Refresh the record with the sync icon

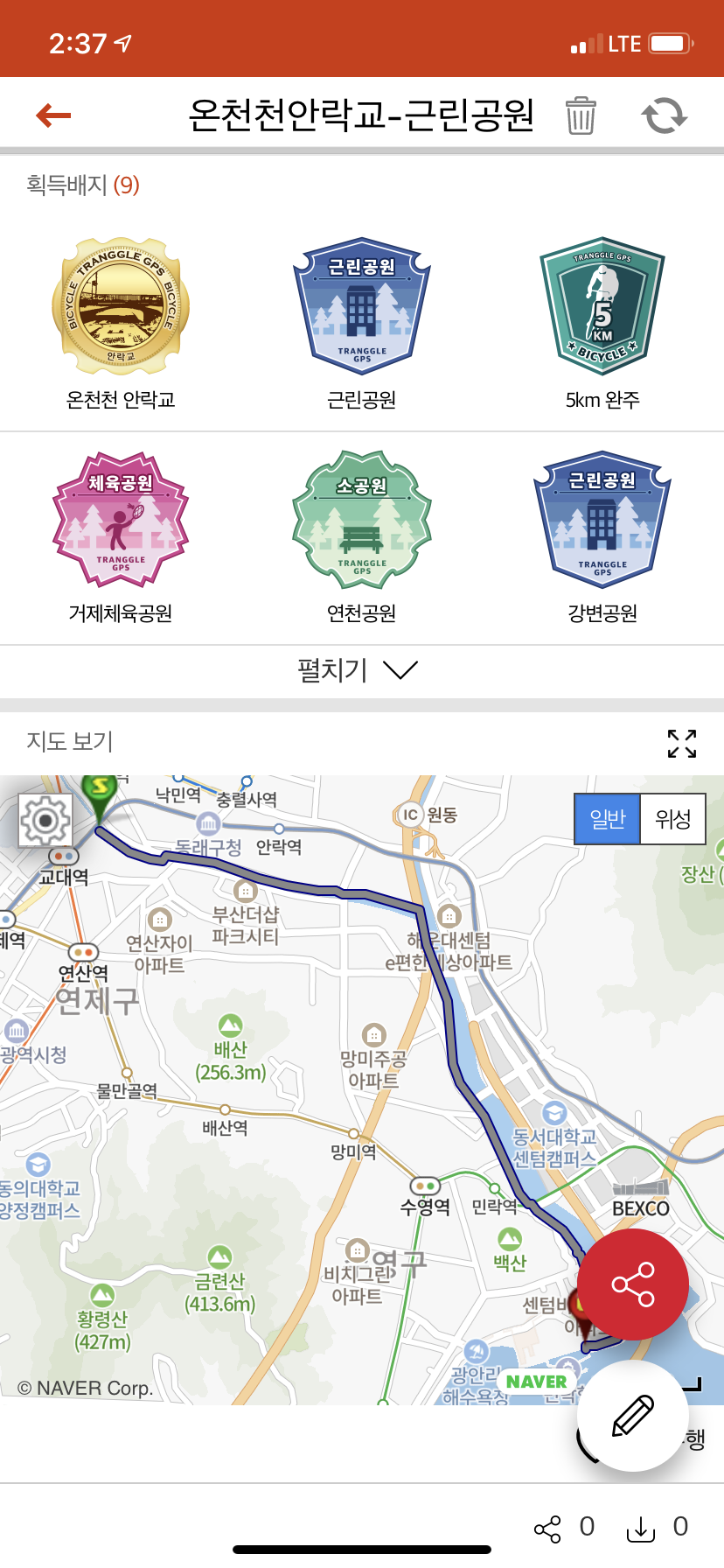pyautogui.click(x=665, y=115)
